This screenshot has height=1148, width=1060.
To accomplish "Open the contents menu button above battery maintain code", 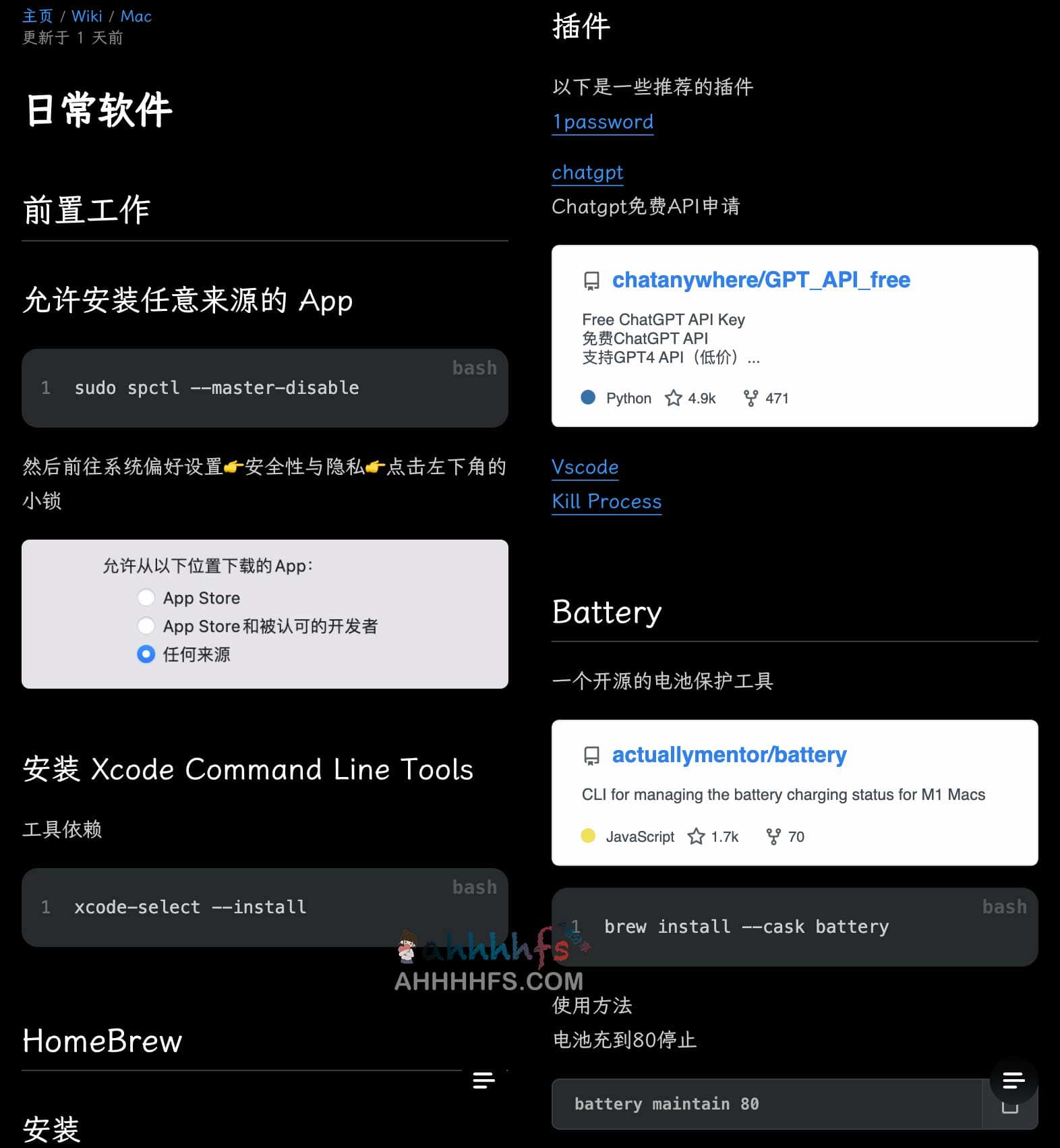I will click(x=1013, y=1081).
